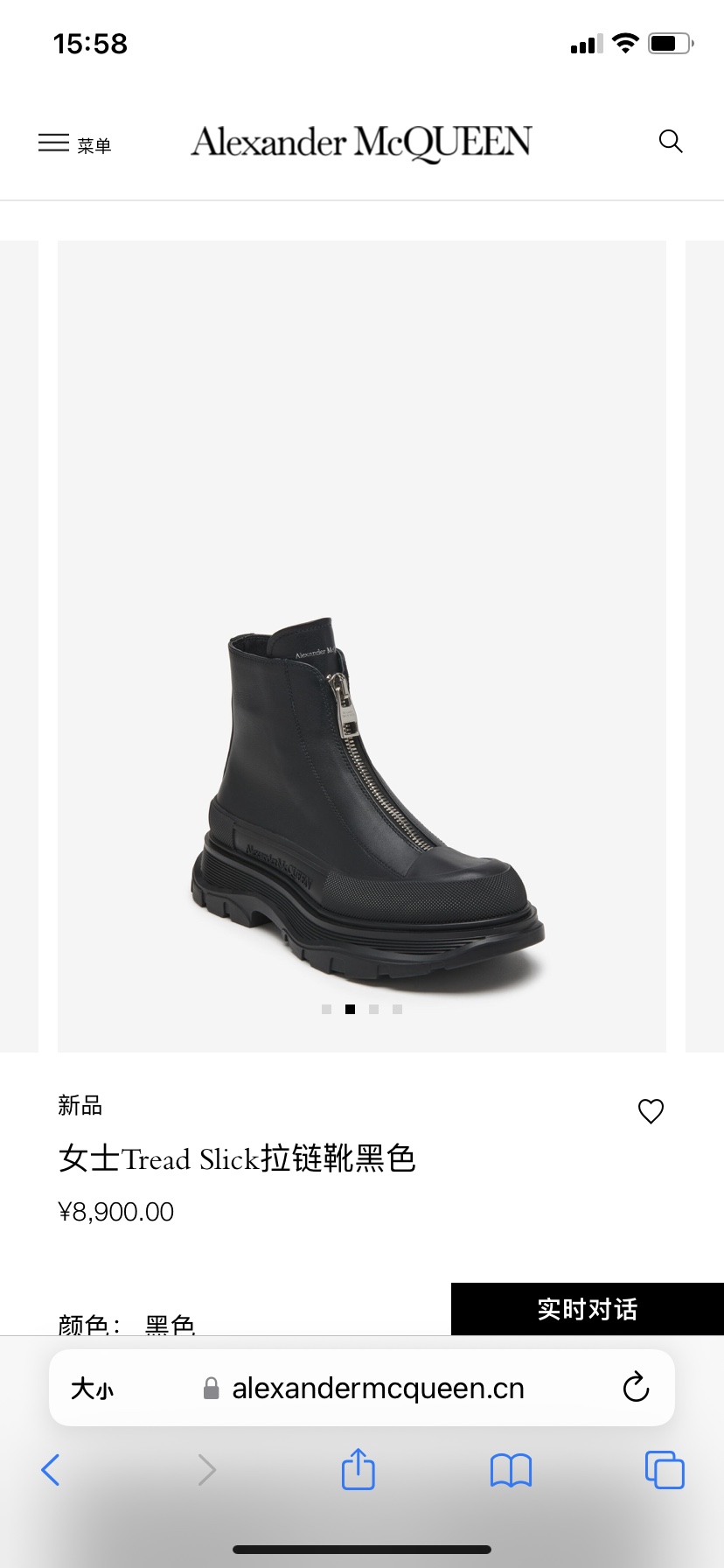Viewport: 724px width, 1568px height.
Task: Reload the page
Action: click(636, 1388)
